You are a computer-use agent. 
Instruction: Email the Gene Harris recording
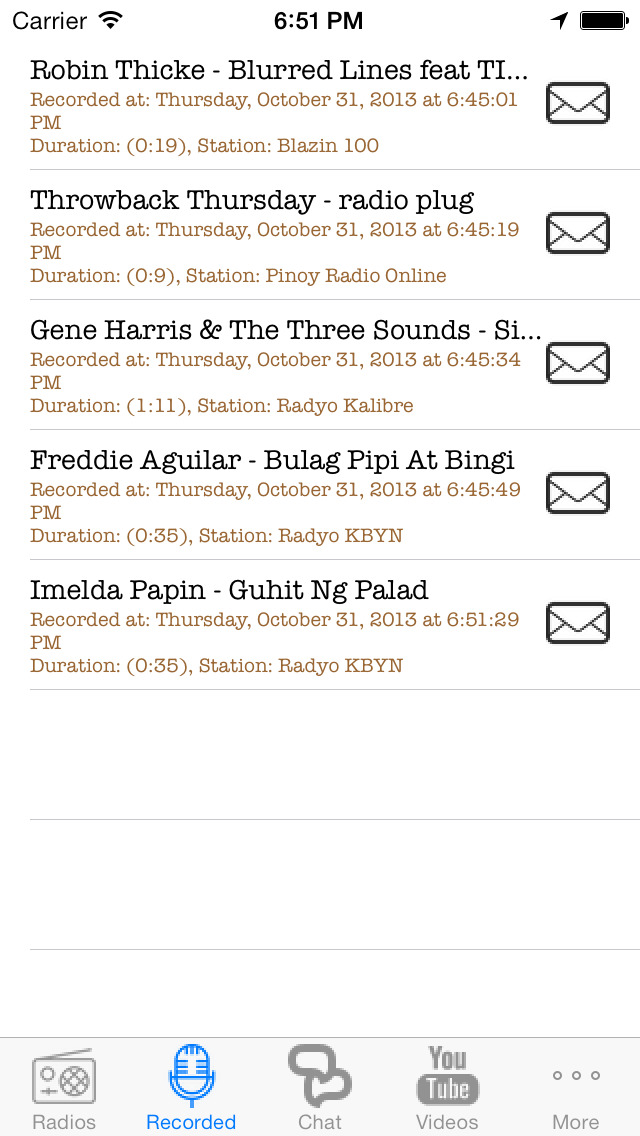click(x=577, y=363)
